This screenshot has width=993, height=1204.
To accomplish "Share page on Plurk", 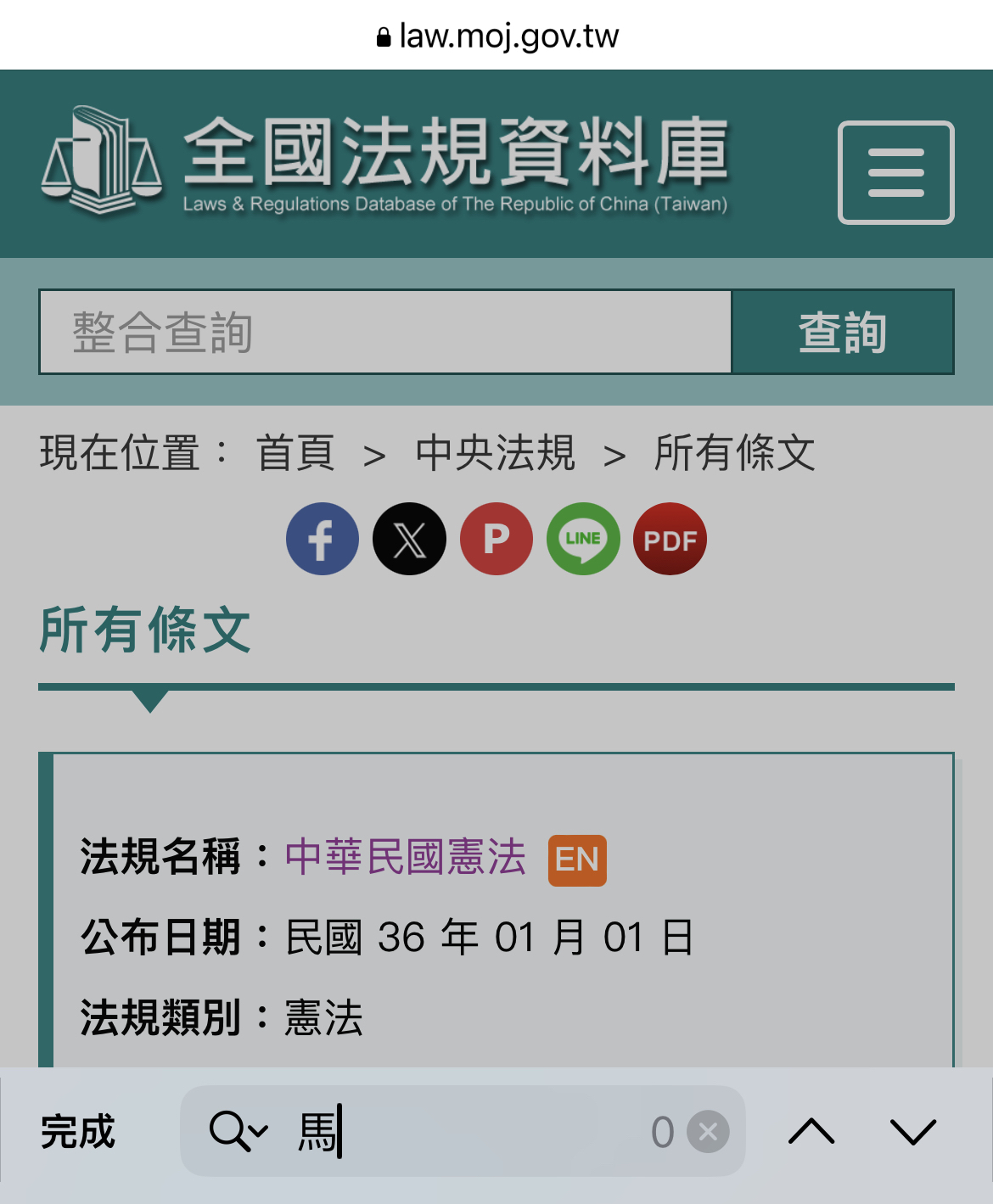I will [x=496, y=539].
